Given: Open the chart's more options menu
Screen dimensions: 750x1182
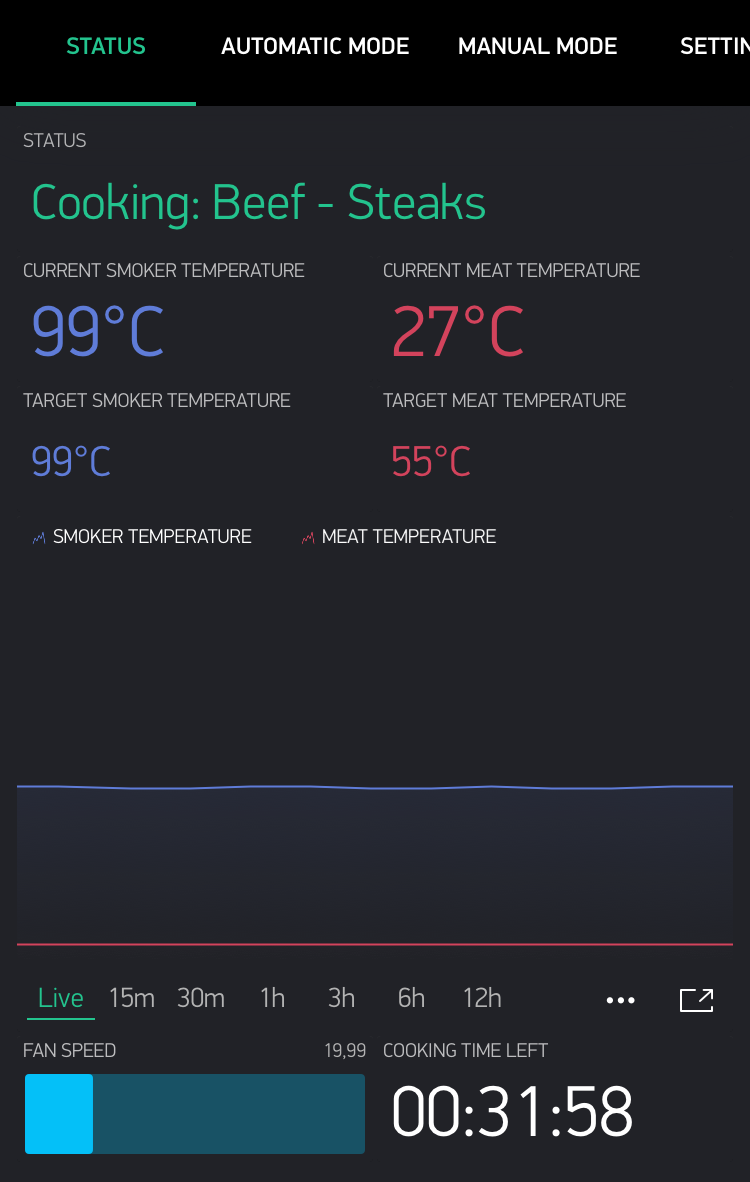Looking at the screenshot, I should (x=620, y=1000).
